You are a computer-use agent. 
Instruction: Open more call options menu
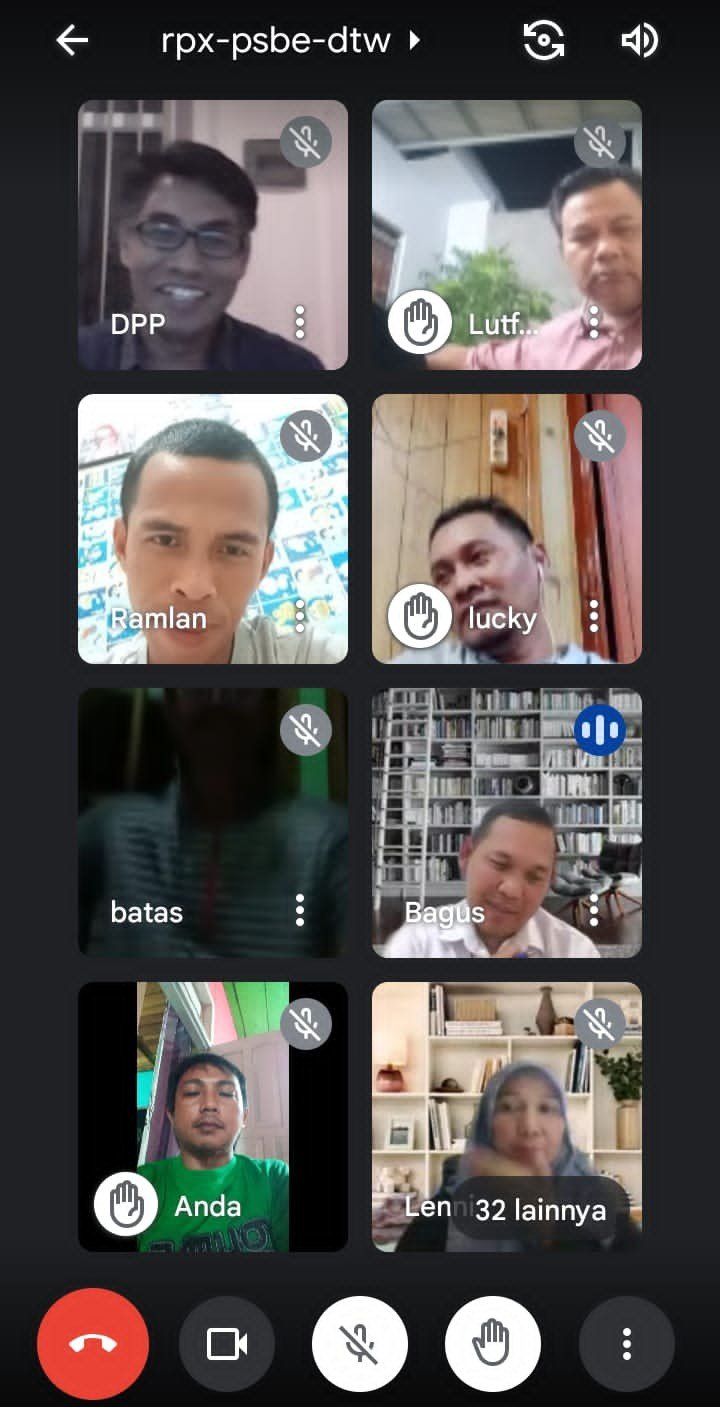pos(627,1344)
